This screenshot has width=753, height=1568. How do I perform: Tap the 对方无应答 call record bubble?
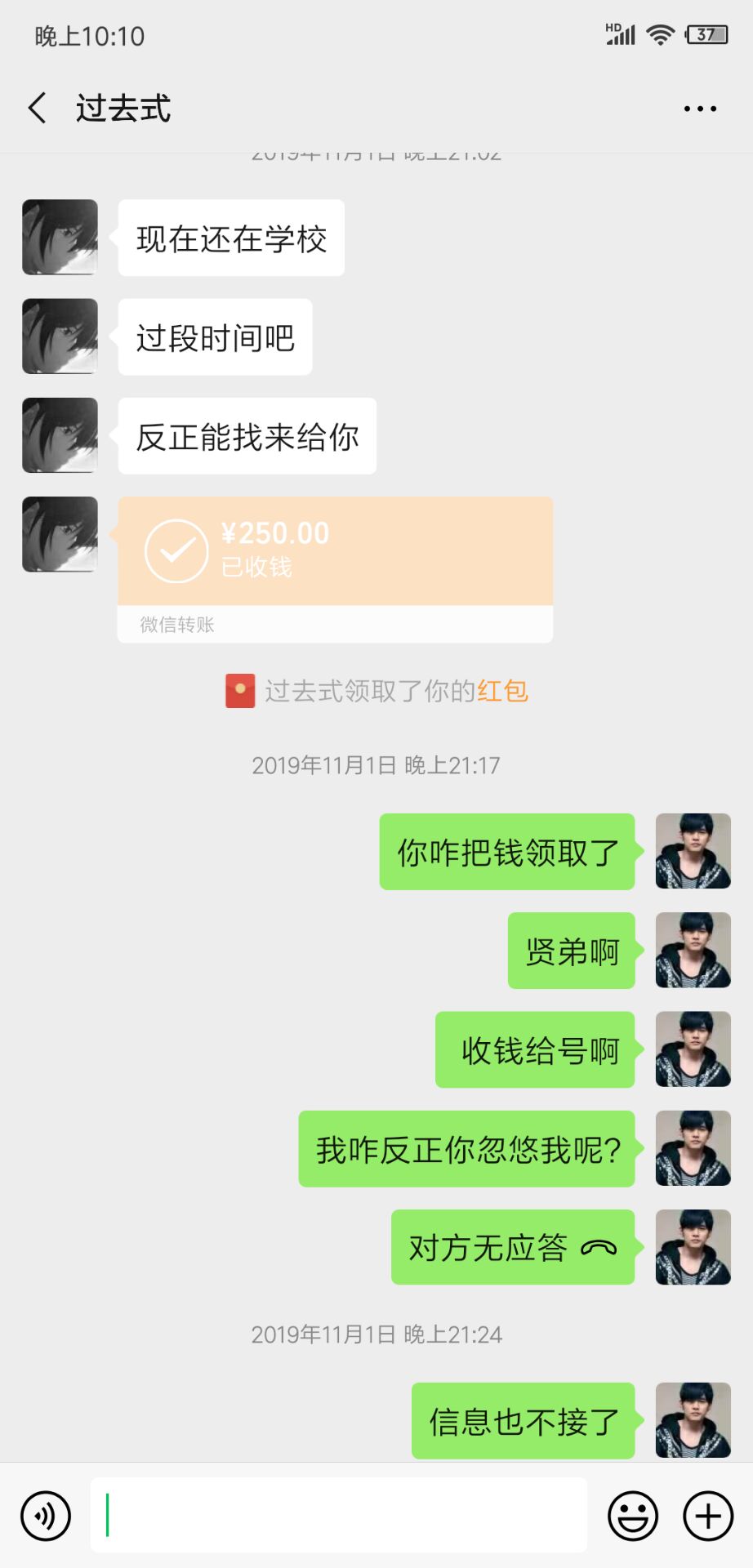point(513,1247)
